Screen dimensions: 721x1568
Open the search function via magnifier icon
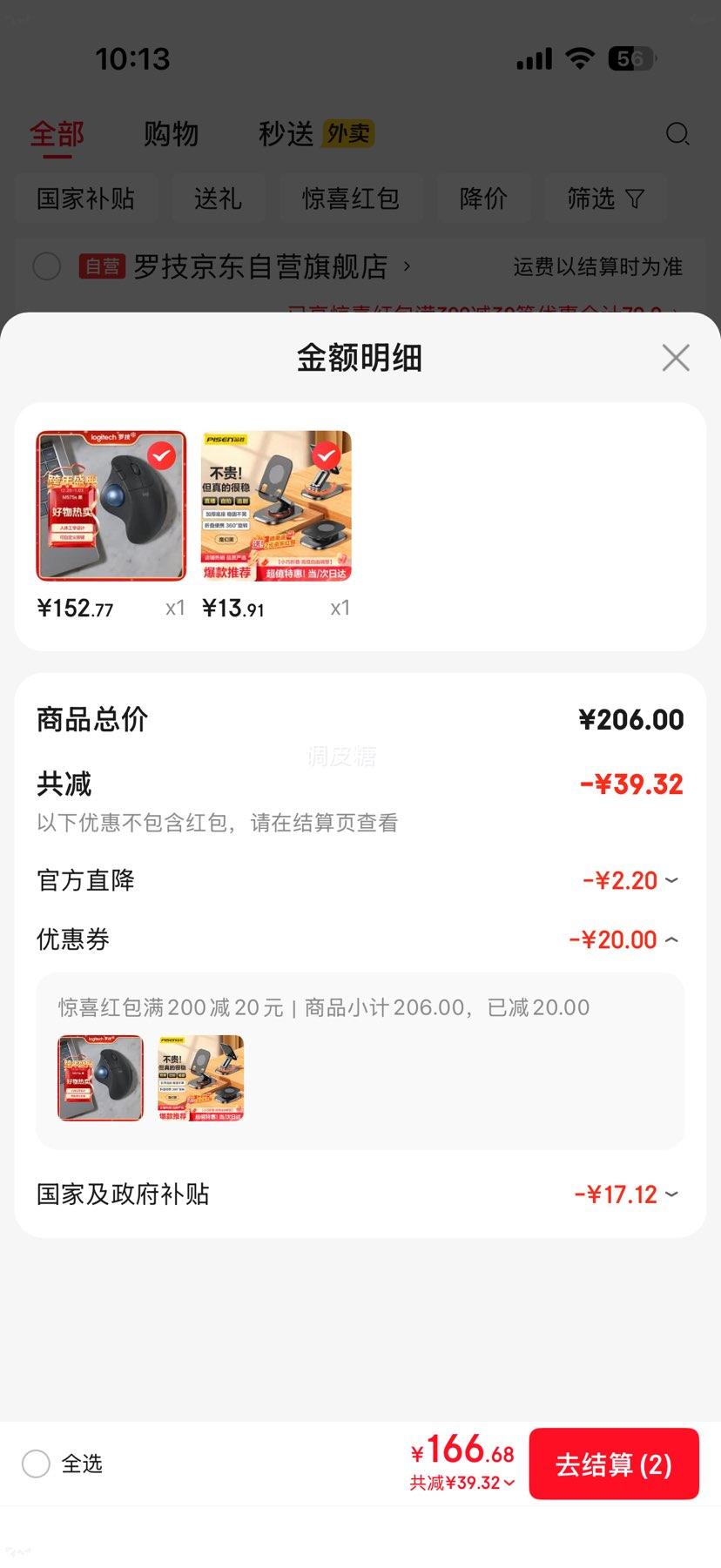coord(678,135)
